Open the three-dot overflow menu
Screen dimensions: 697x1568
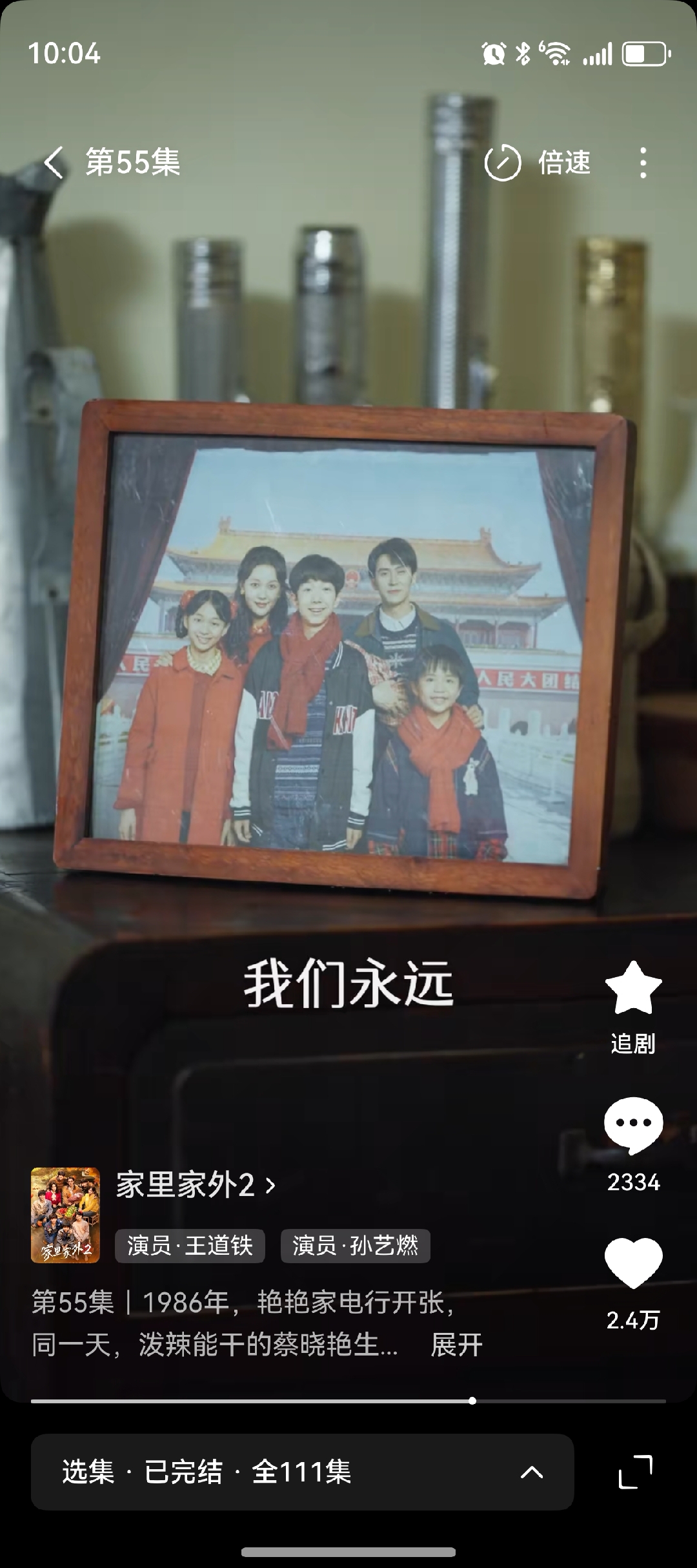(x=642, y=163)
